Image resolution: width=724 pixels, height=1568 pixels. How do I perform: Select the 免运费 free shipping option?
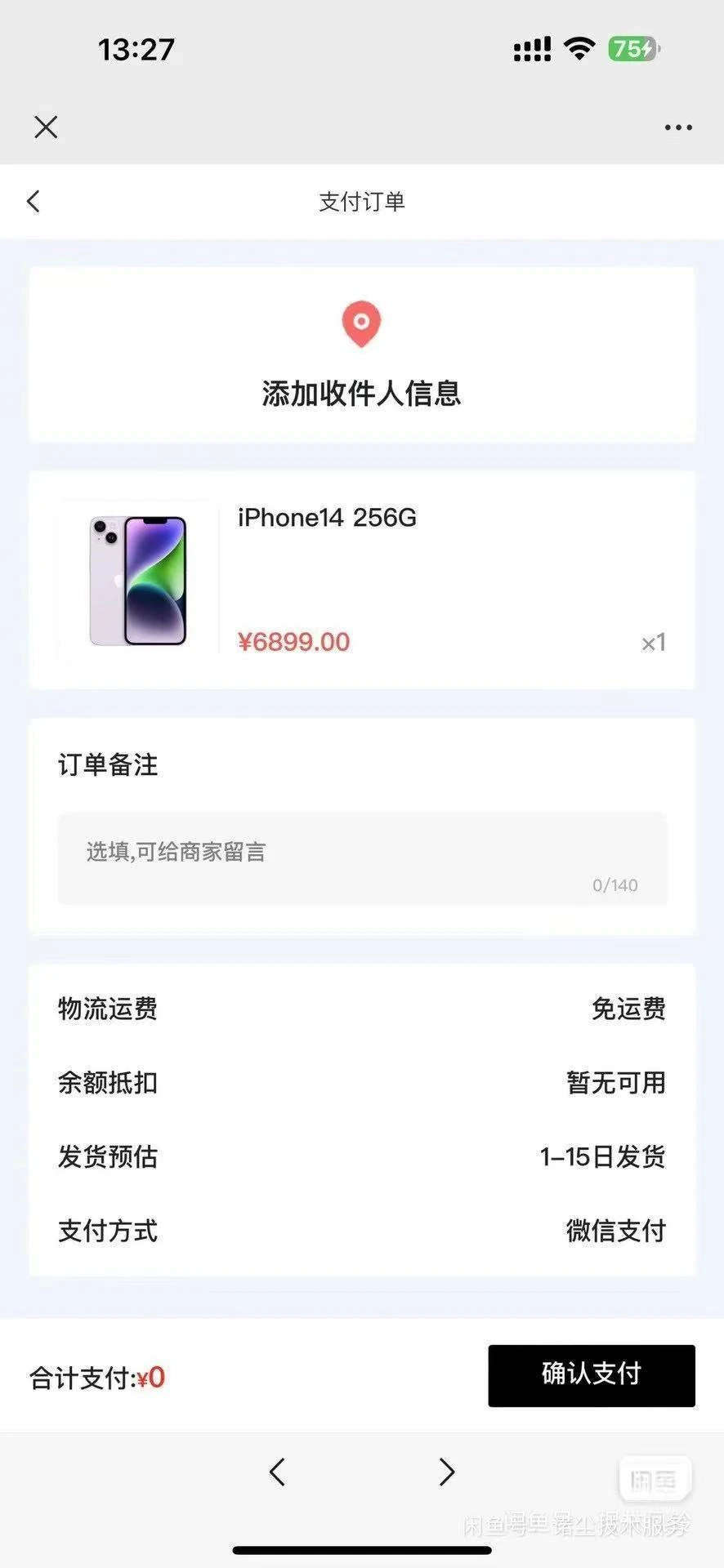click(x=628, y=1010)
